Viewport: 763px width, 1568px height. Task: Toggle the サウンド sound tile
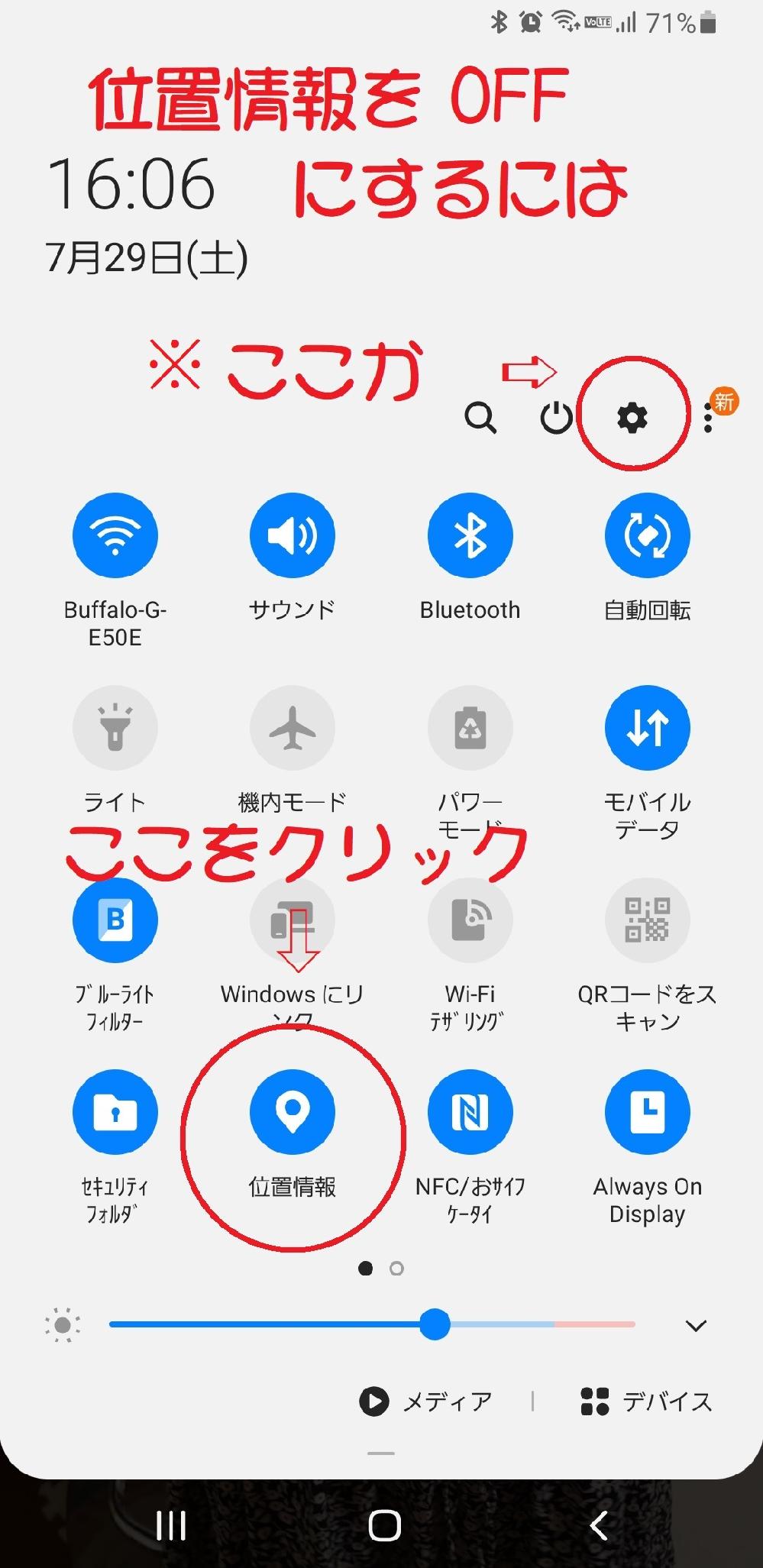click(293, 535)
